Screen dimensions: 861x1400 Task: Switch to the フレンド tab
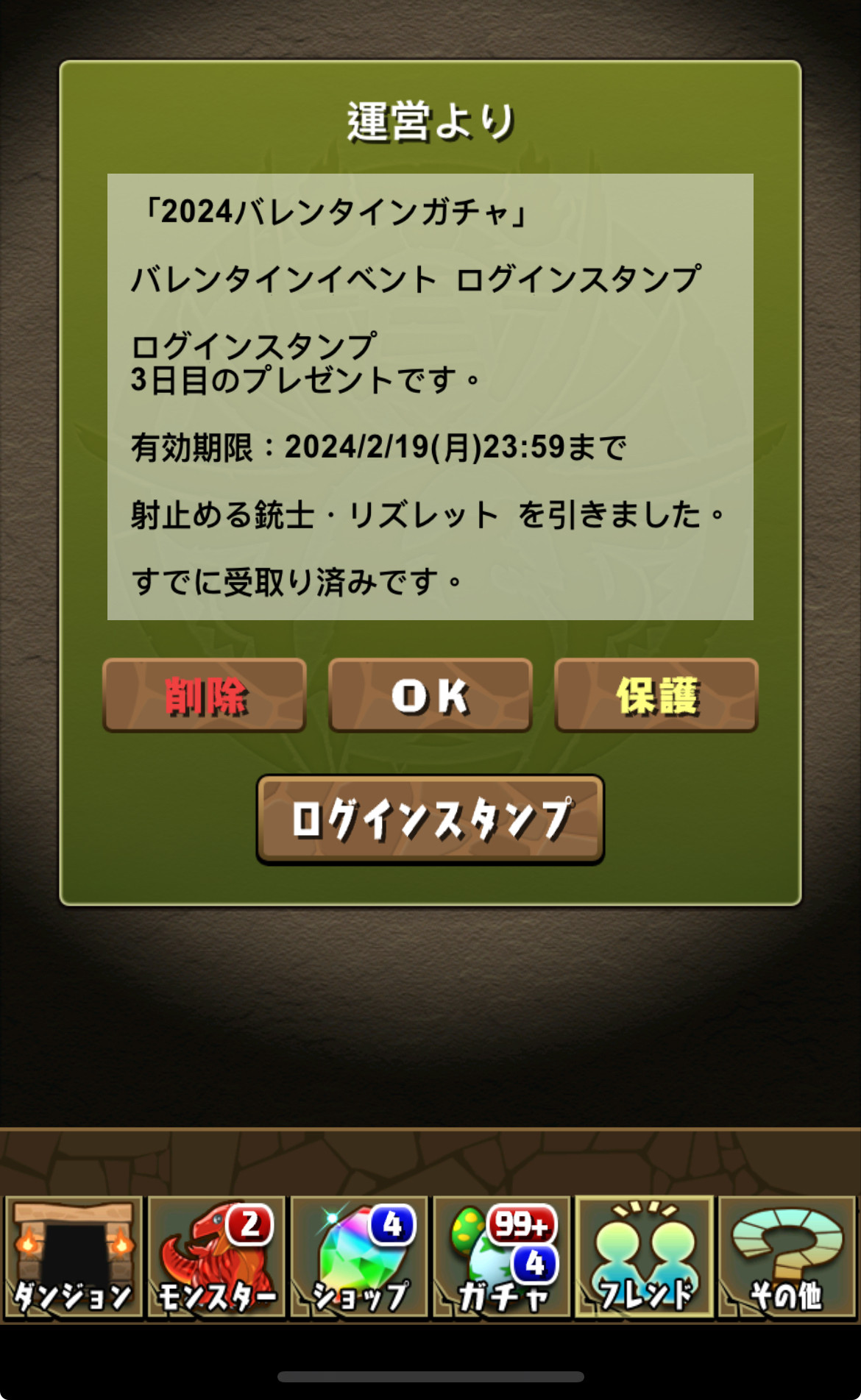645,1257
